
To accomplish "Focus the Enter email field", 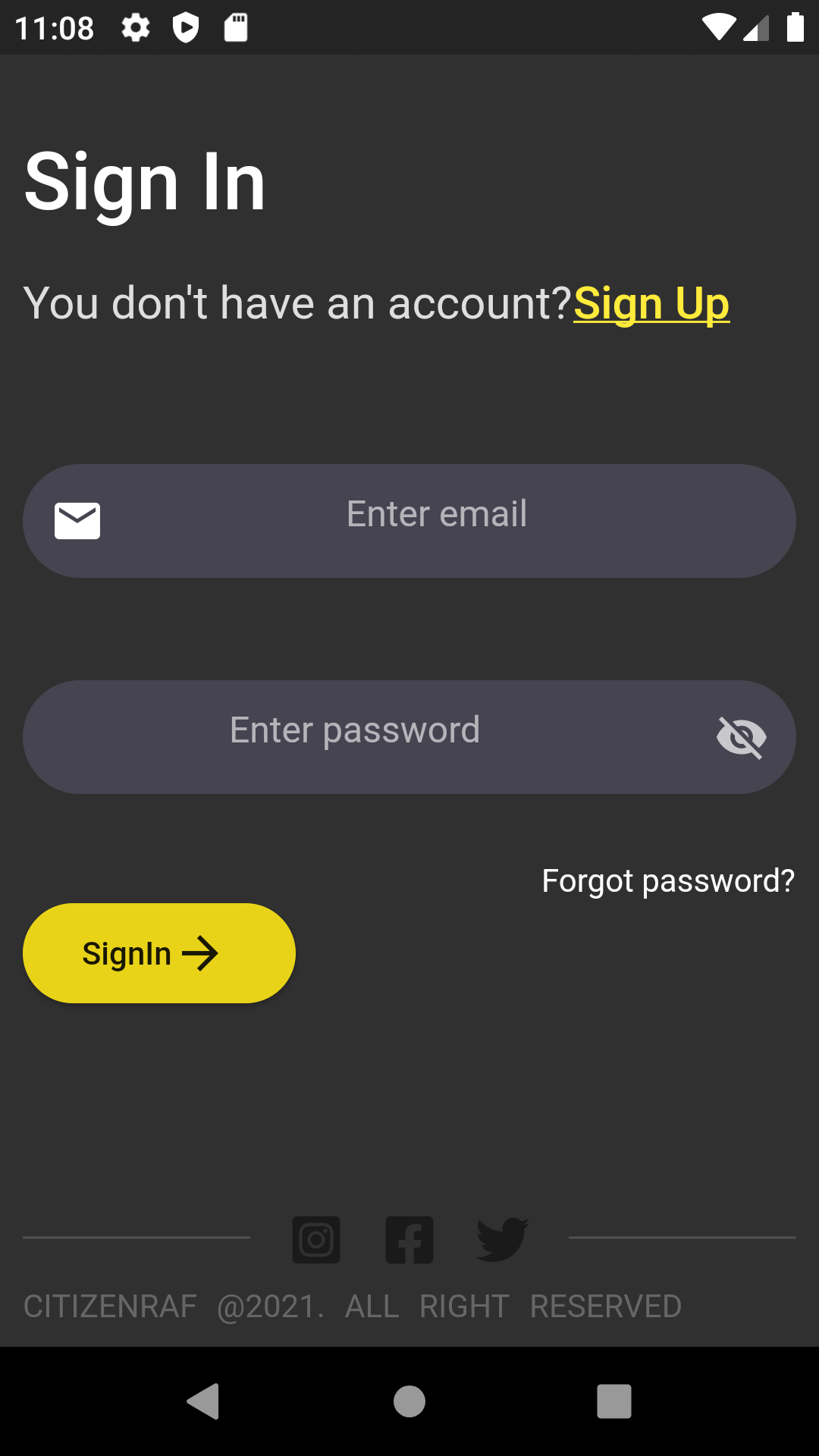I will click(x=409, y=521).
